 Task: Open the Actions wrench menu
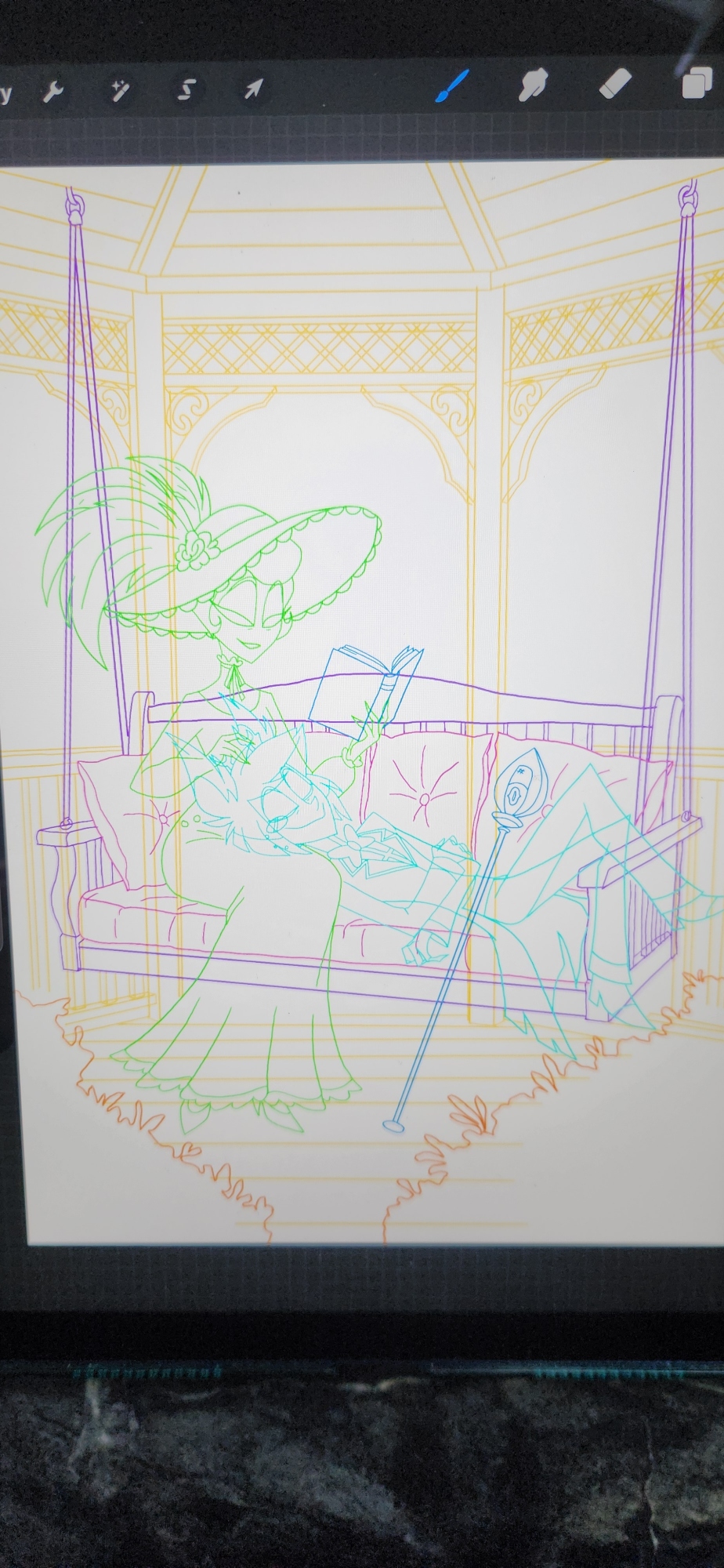pyautogui.click(x=53, y=93)
